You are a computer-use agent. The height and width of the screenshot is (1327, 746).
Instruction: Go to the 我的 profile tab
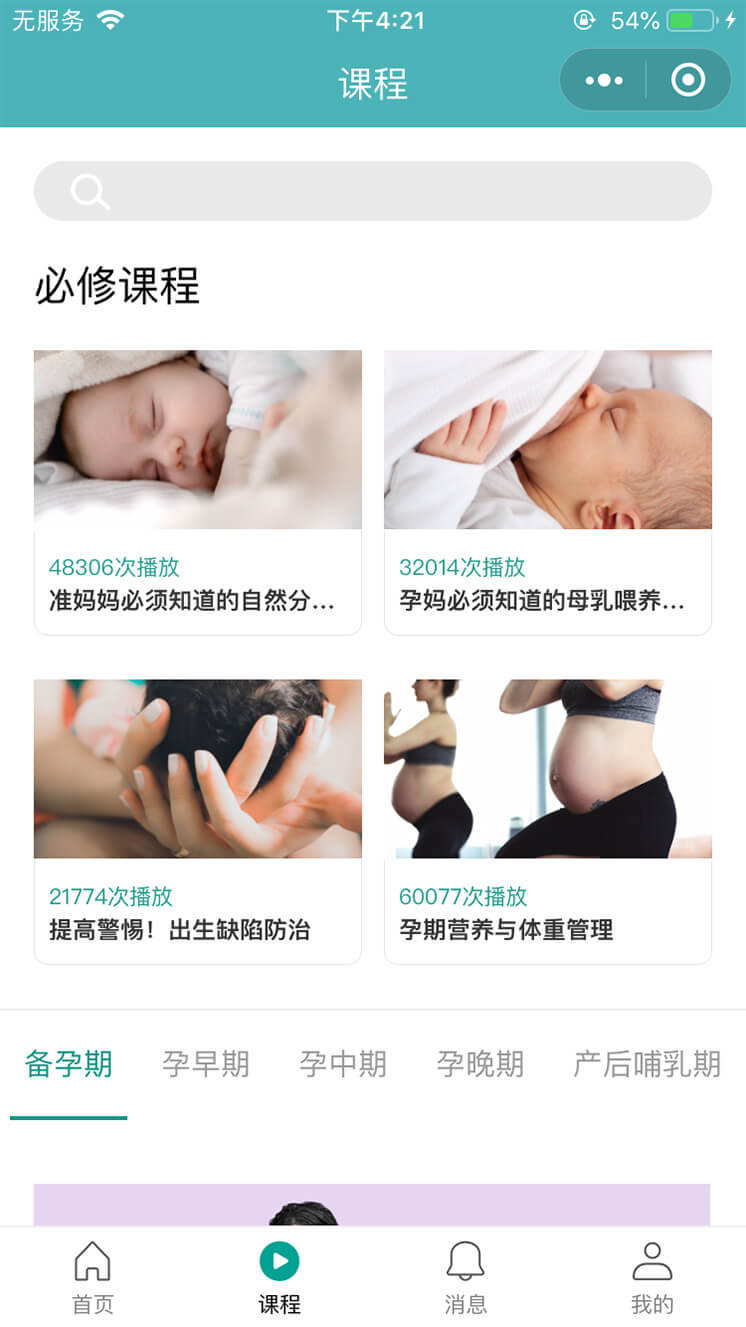click(x=652, y=1277)
